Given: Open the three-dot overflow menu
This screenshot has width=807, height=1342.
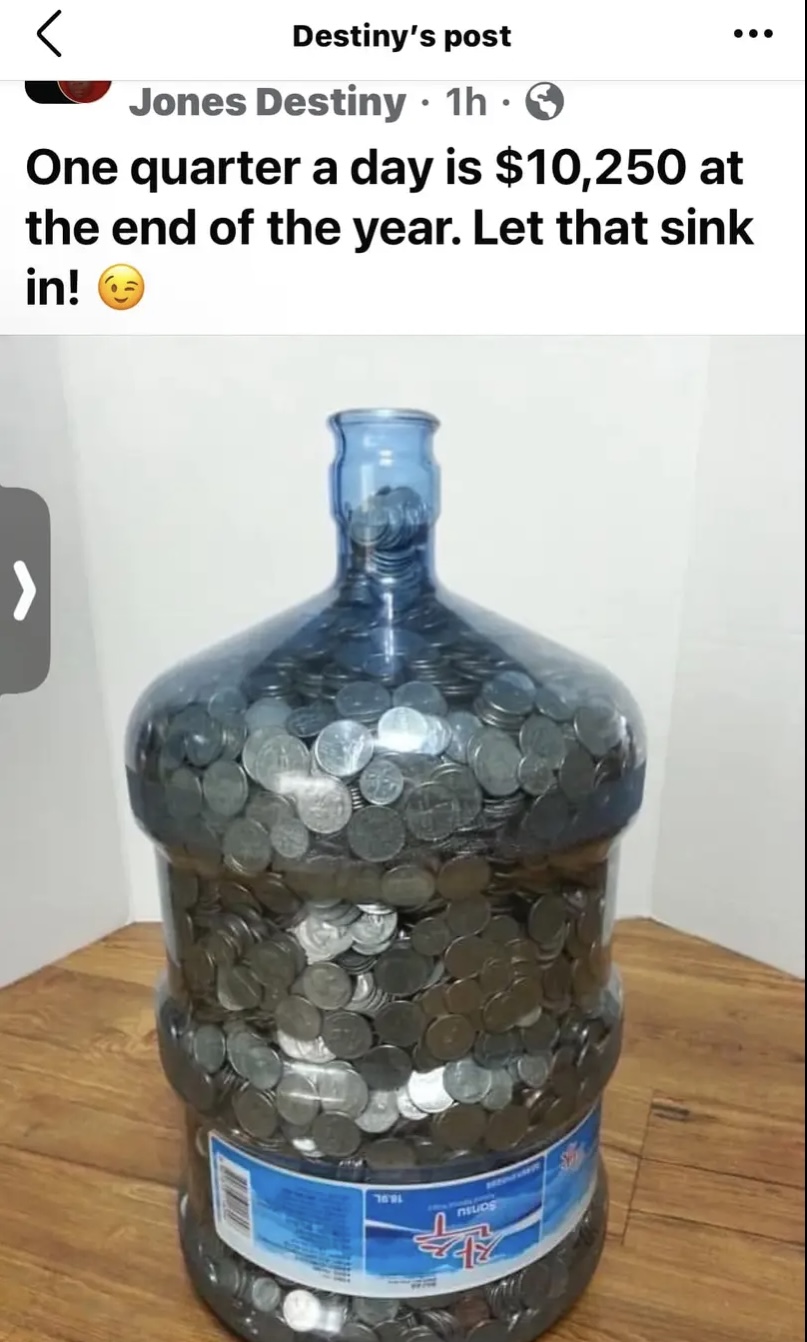Looking at the screenshot, I should 752,36.
